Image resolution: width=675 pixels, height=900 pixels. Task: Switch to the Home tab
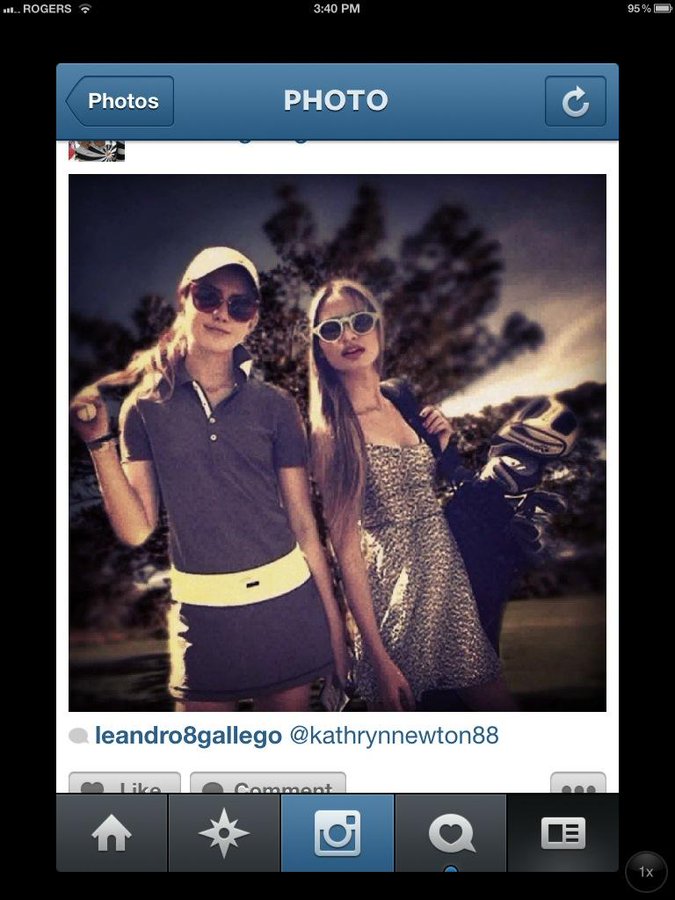click(111, 834)
